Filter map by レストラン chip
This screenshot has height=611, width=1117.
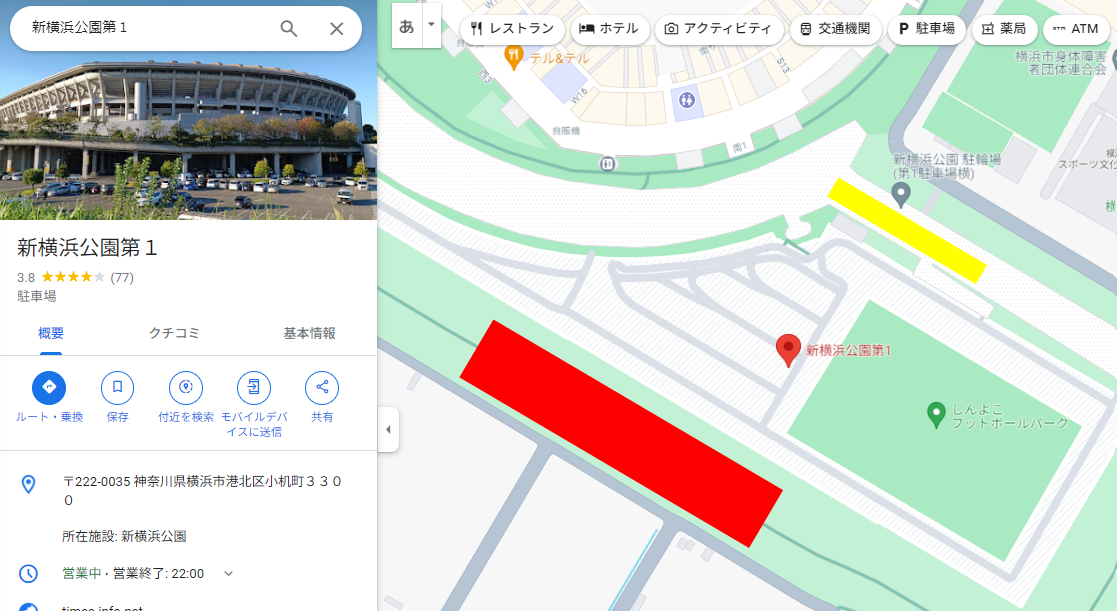512,29
